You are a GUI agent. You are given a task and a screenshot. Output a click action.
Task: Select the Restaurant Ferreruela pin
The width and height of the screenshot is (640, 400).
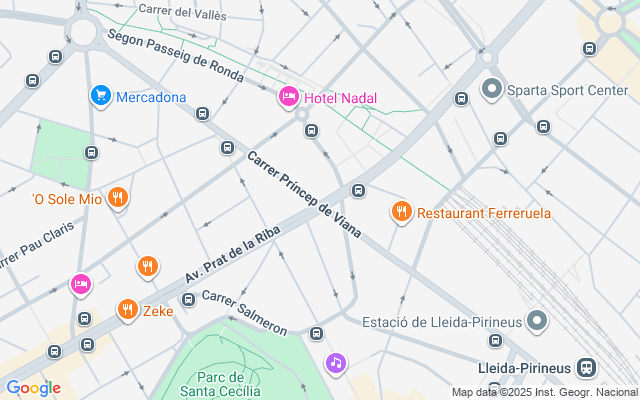tap(402, 212)
